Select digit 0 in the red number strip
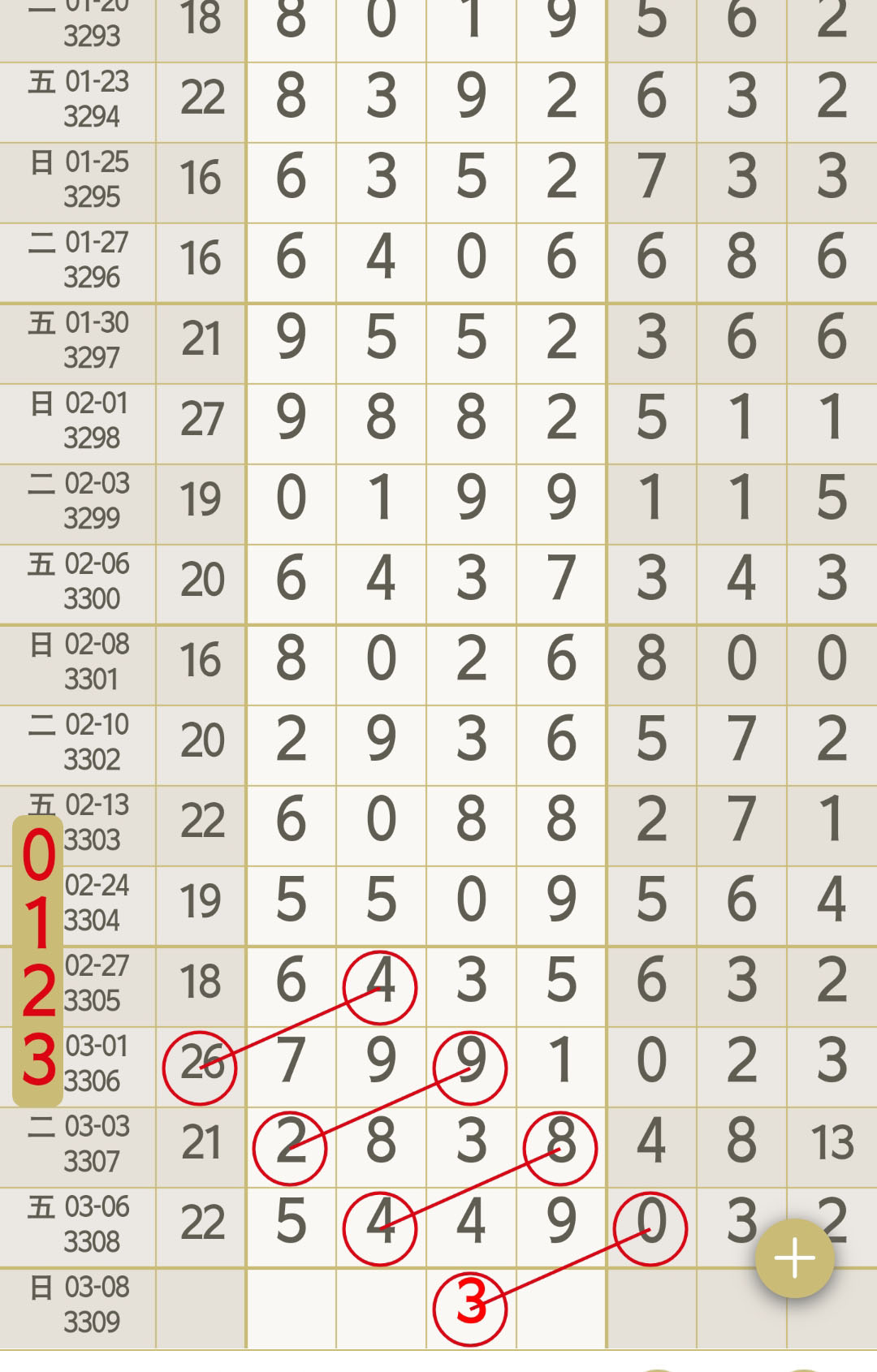This screenshot has height=1372, width=877. tap(38, 856)
